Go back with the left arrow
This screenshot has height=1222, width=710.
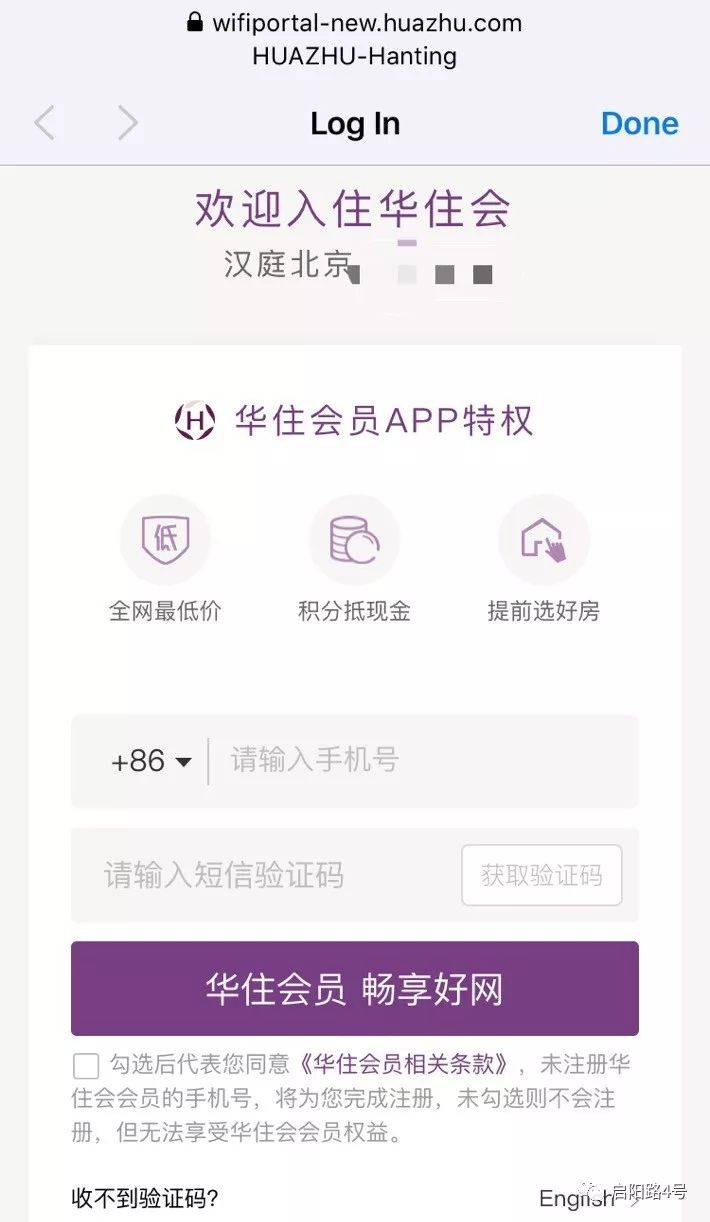44,123
